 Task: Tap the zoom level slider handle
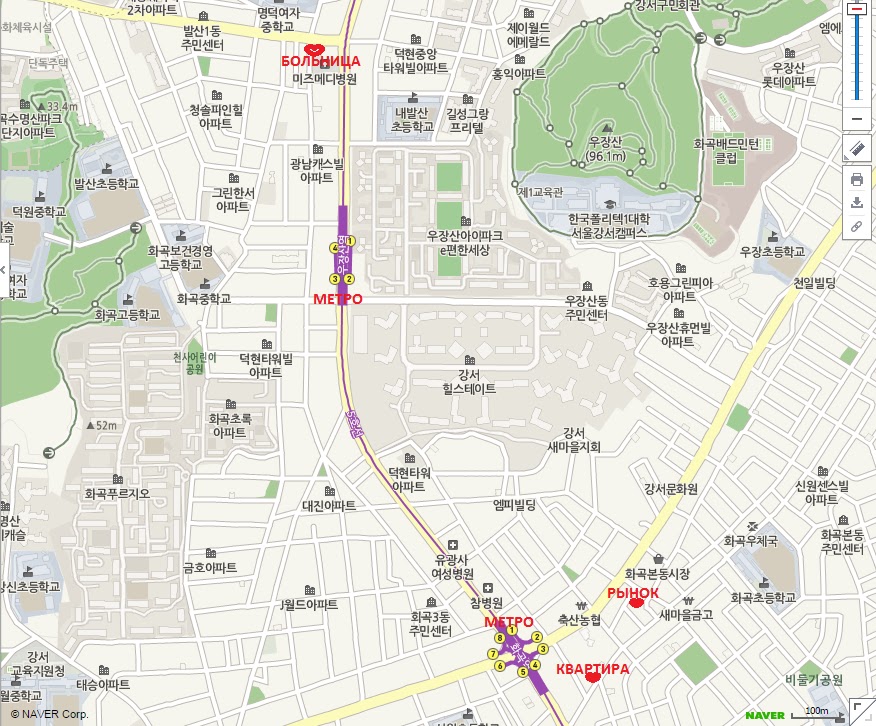[x=857, y=8]
